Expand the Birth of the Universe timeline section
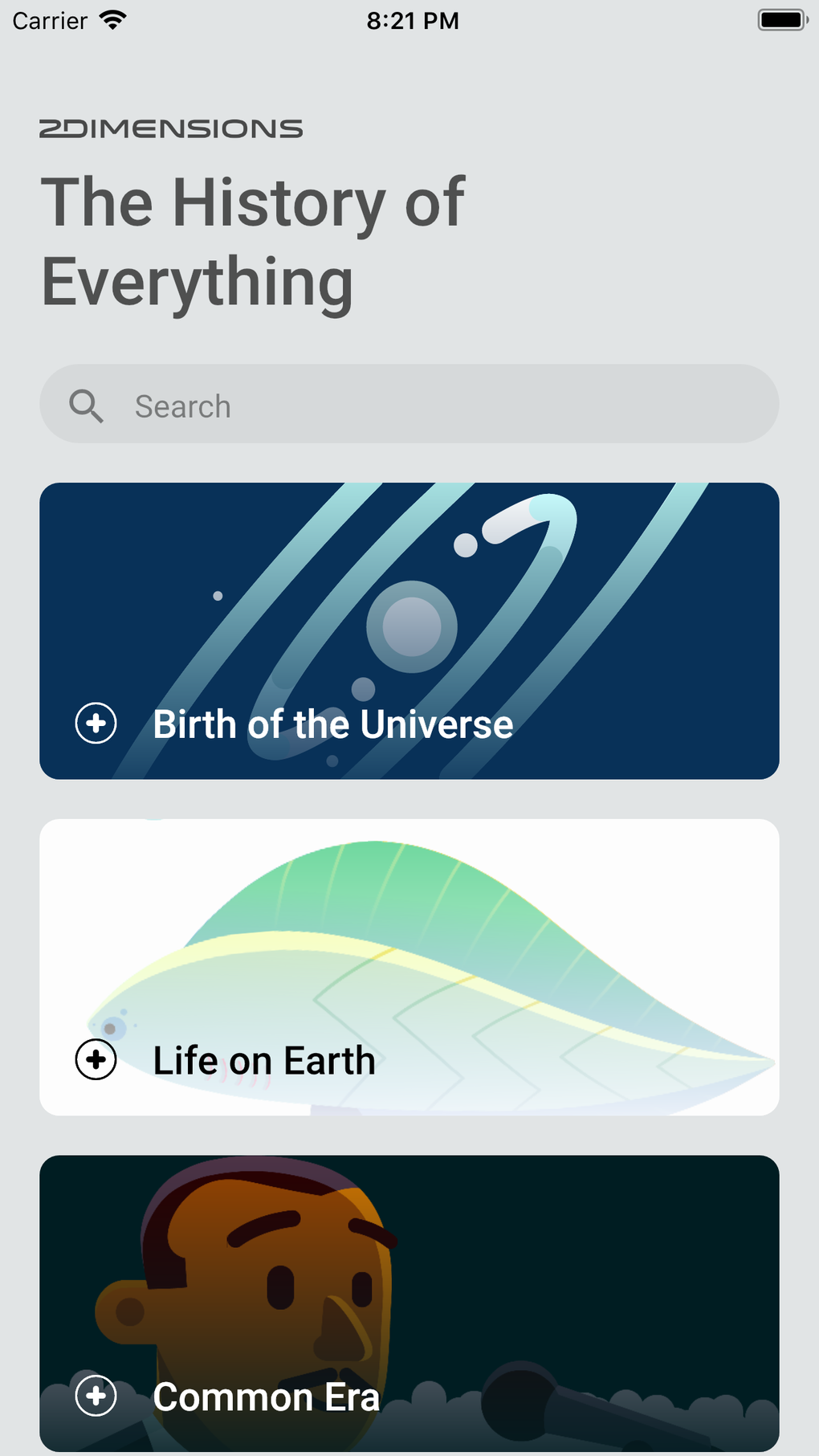The width and height of the screenshot is (819, 1456). [96, 722]
